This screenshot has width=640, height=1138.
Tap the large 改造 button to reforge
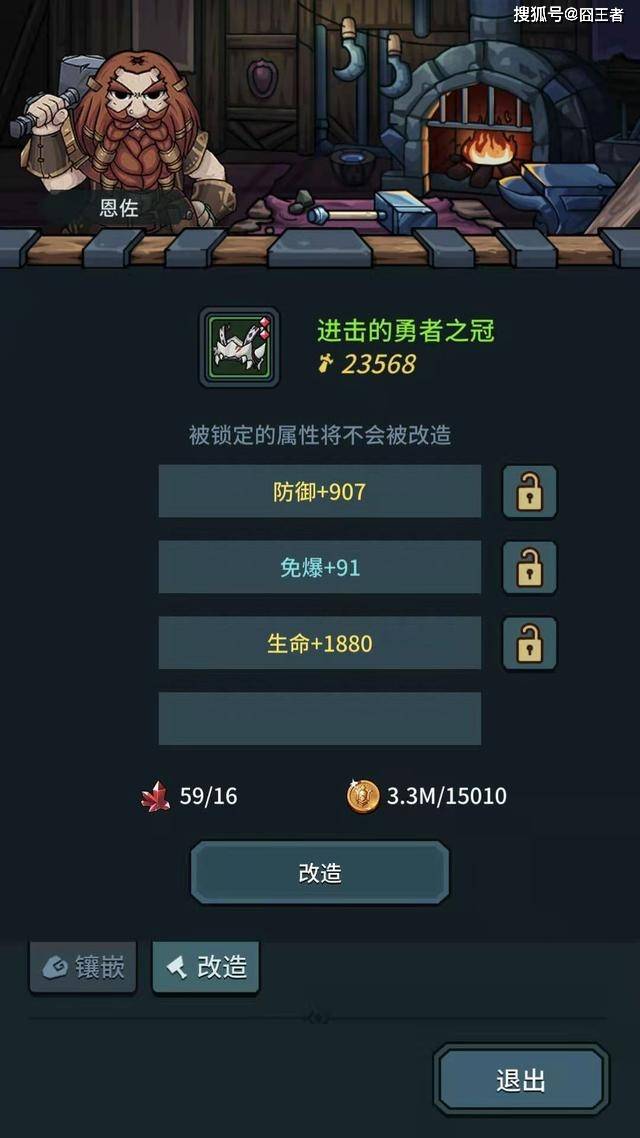pyautogui.click(x=320, y=872)
